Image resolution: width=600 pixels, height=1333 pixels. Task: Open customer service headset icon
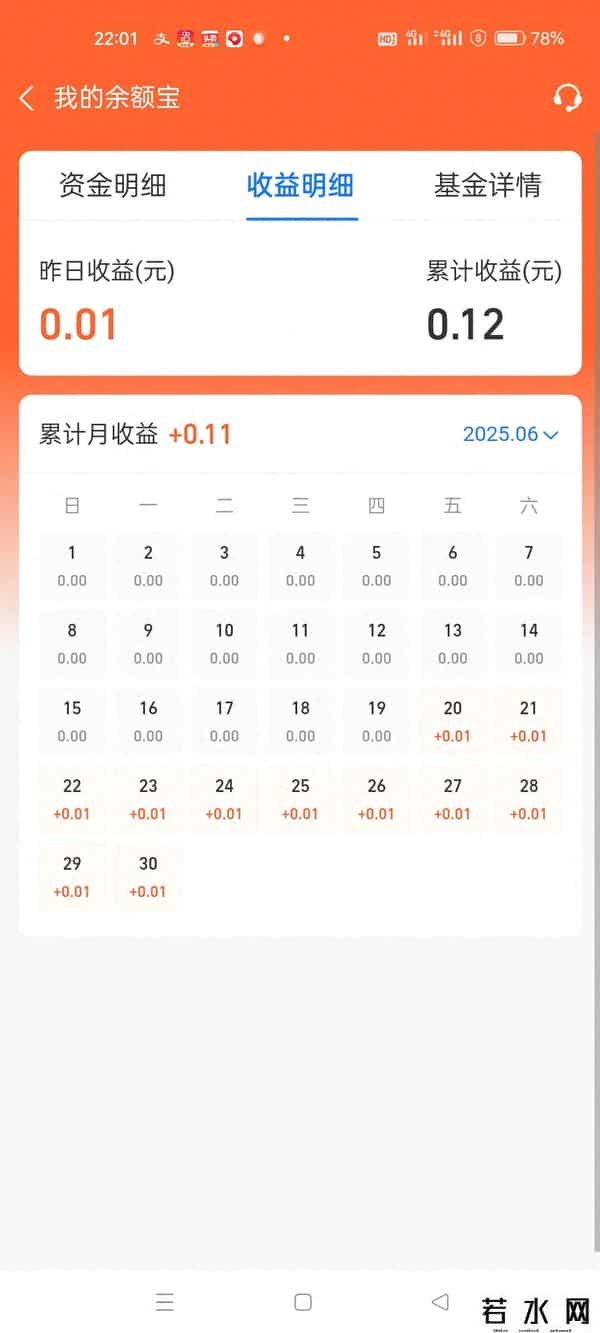tap(567, 98)
